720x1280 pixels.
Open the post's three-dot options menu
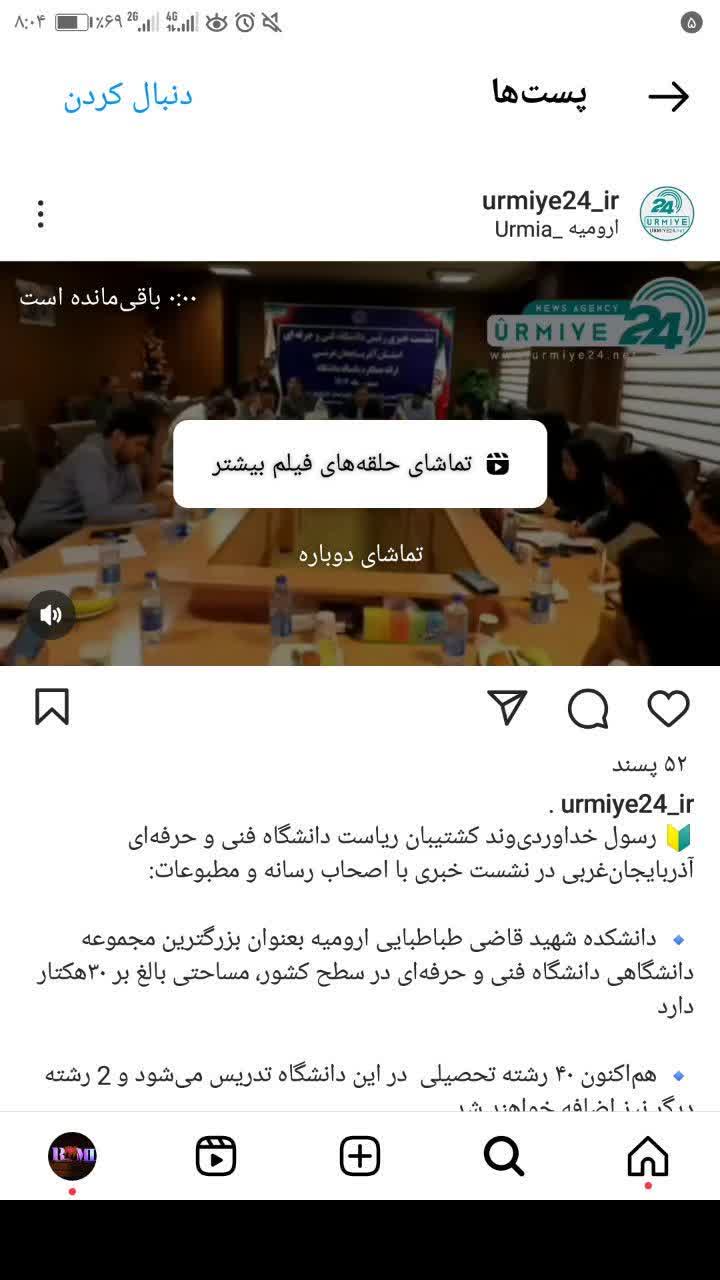pos(40,214)
